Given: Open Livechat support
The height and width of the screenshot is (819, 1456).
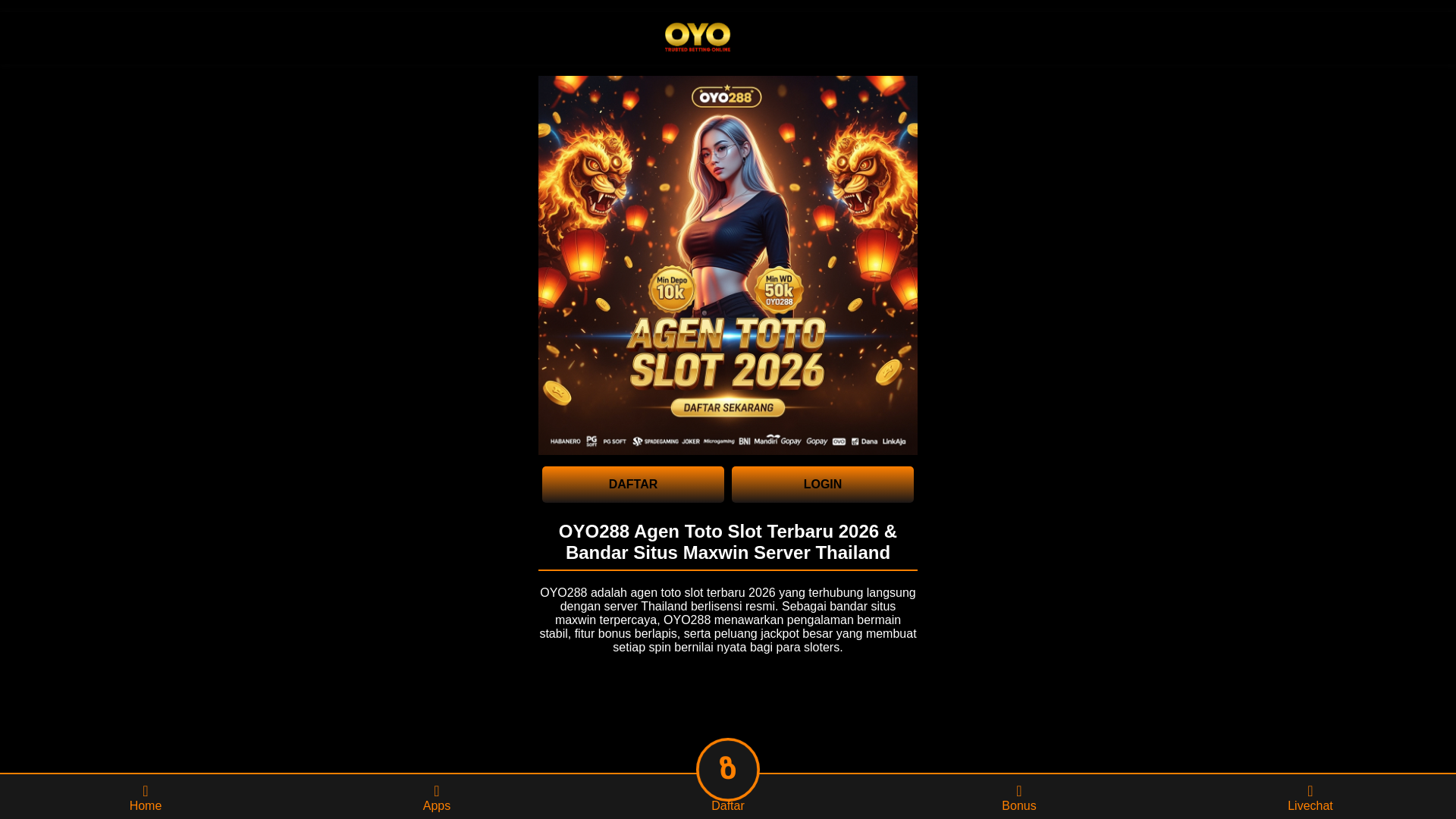Looking at the screenshot, I should click(1310, 798).
